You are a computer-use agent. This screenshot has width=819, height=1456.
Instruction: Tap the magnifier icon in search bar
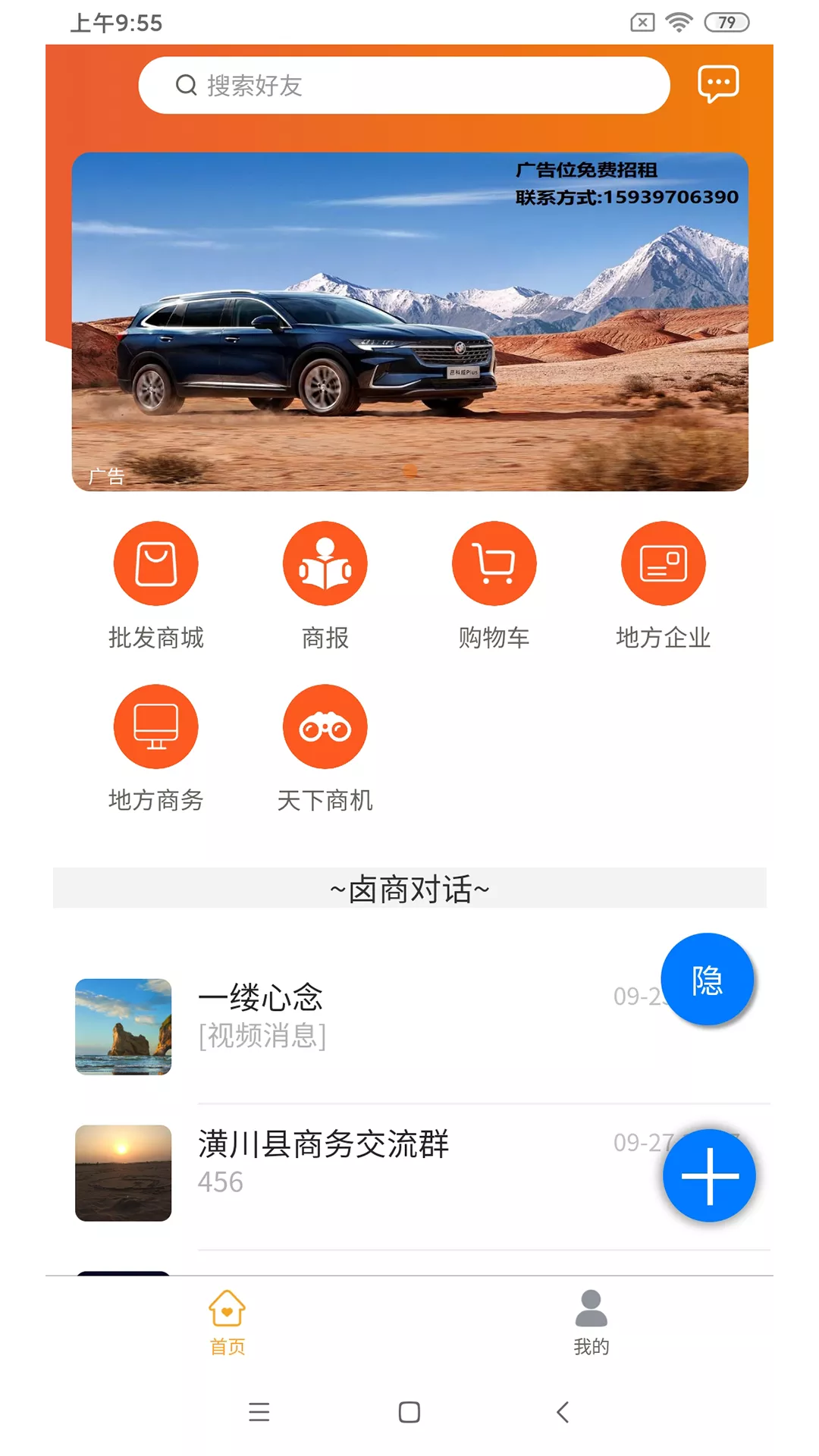point(184,85)
